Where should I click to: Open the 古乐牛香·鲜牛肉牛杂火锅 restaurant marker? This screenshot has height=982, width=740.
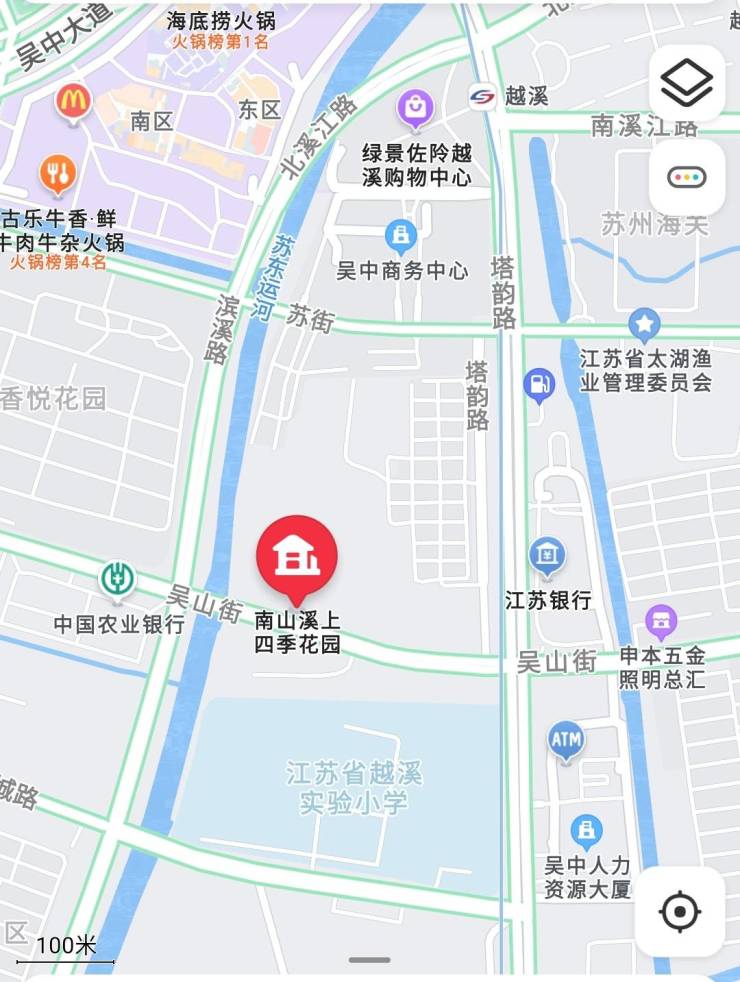pos(58,174)
